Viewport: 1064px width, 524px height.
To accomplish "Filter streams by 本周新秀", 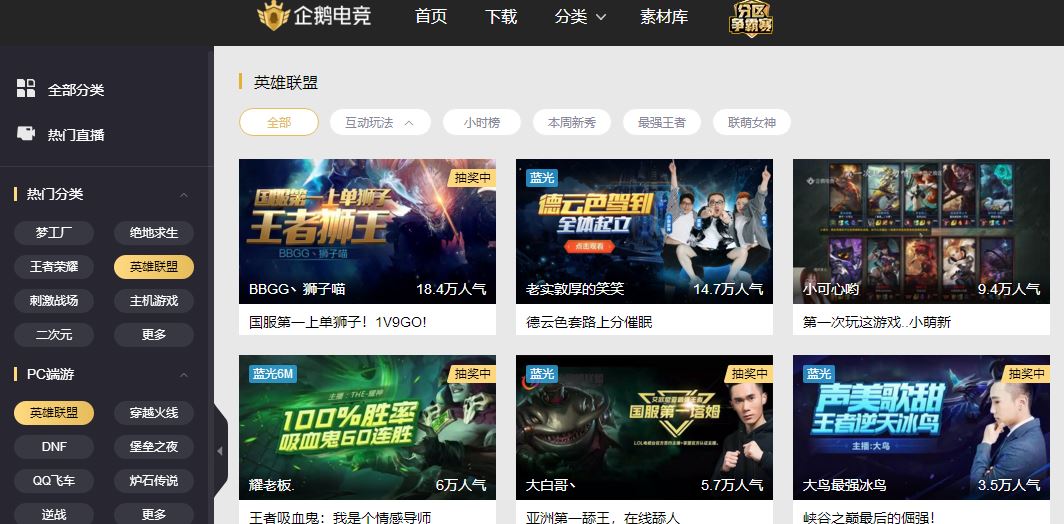I will click(x=571, y=122).
